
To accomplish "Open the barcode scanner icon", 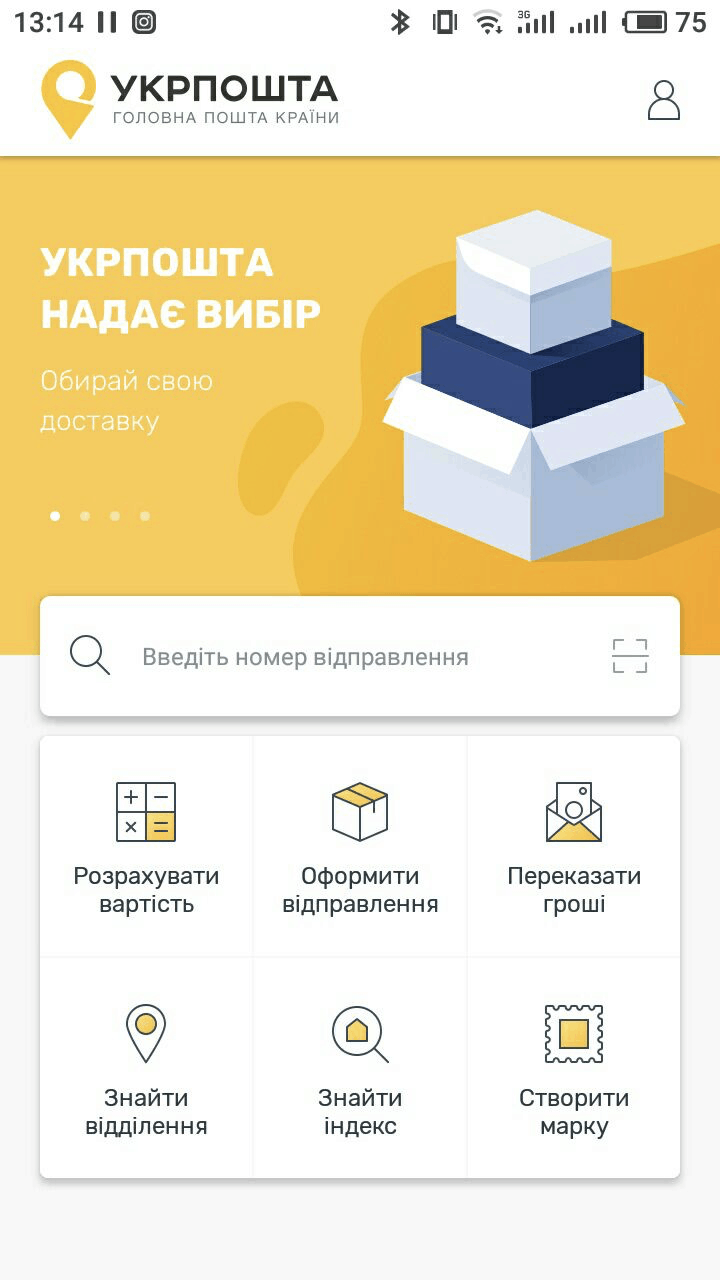I will [630, 656].
